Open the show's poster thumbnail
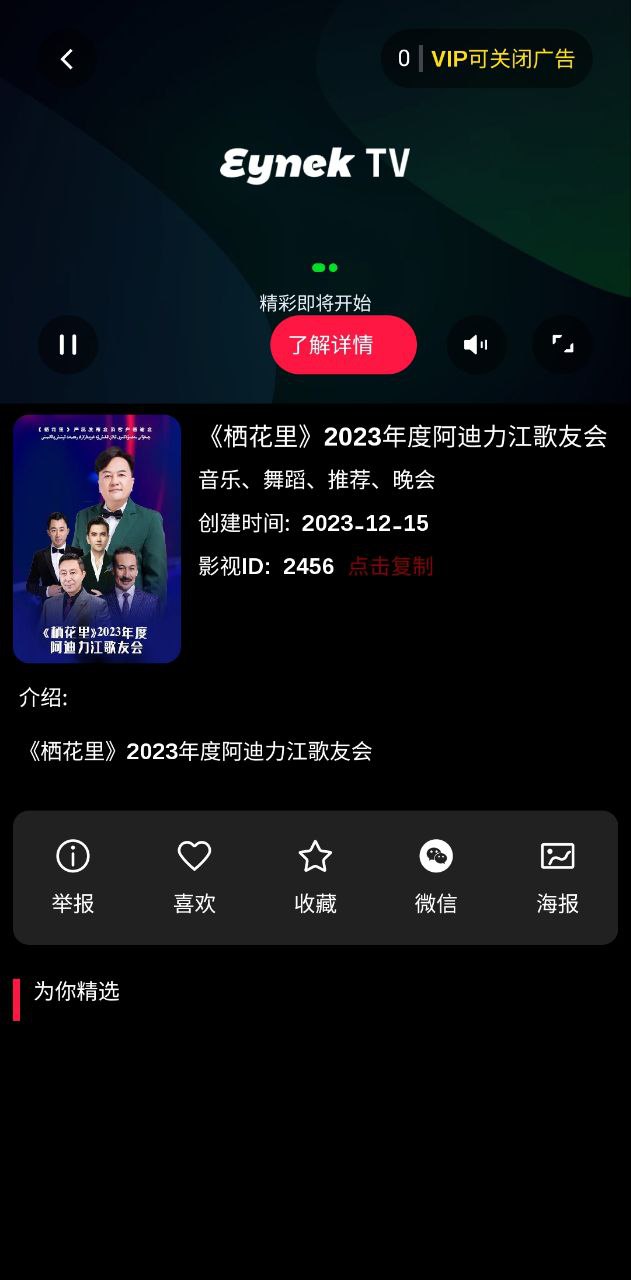The height and width of the screenshot is (1280, 631). click(97, 539)
